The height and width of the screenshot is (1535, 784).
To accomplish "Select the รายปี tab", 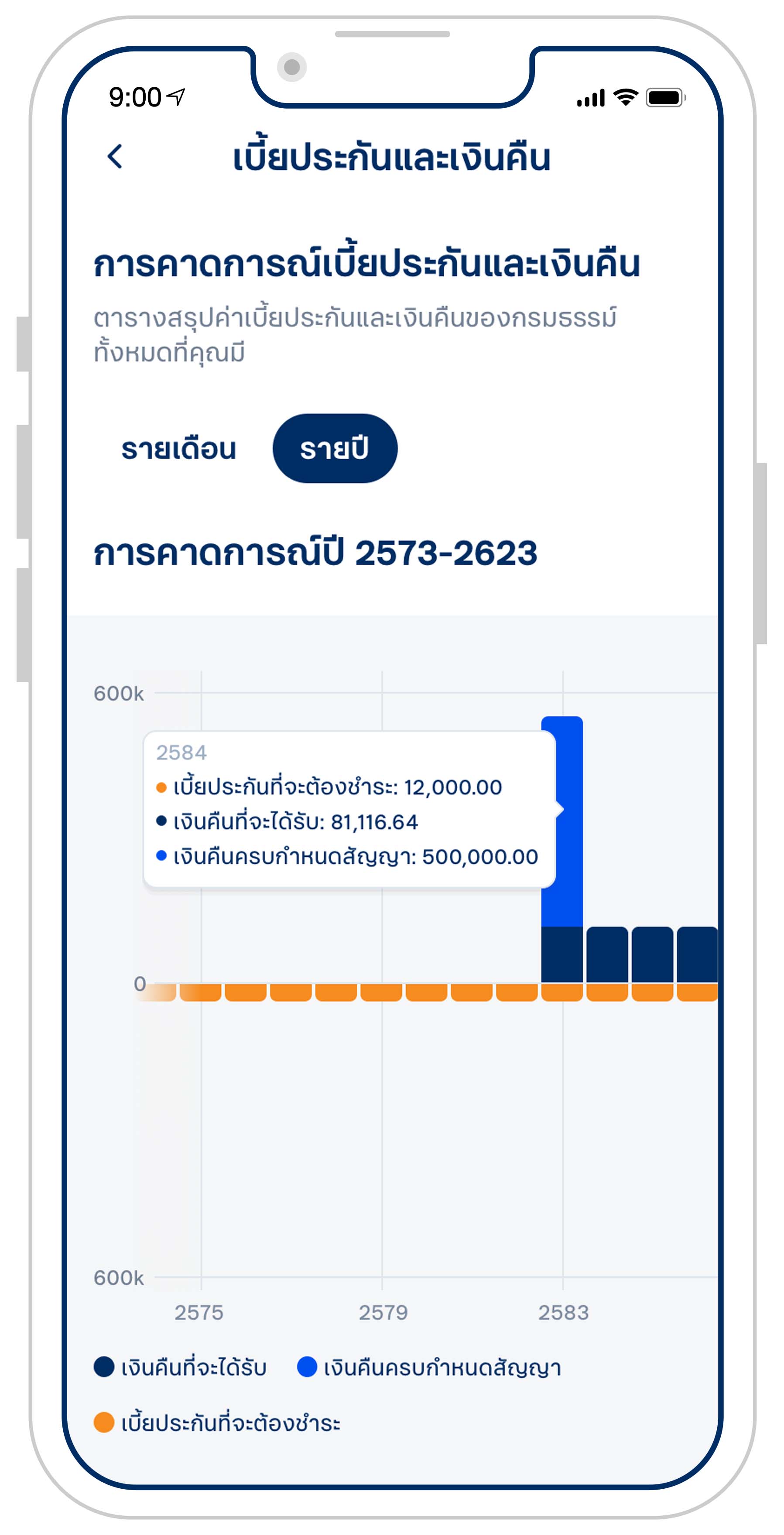I will coord(335,449).
